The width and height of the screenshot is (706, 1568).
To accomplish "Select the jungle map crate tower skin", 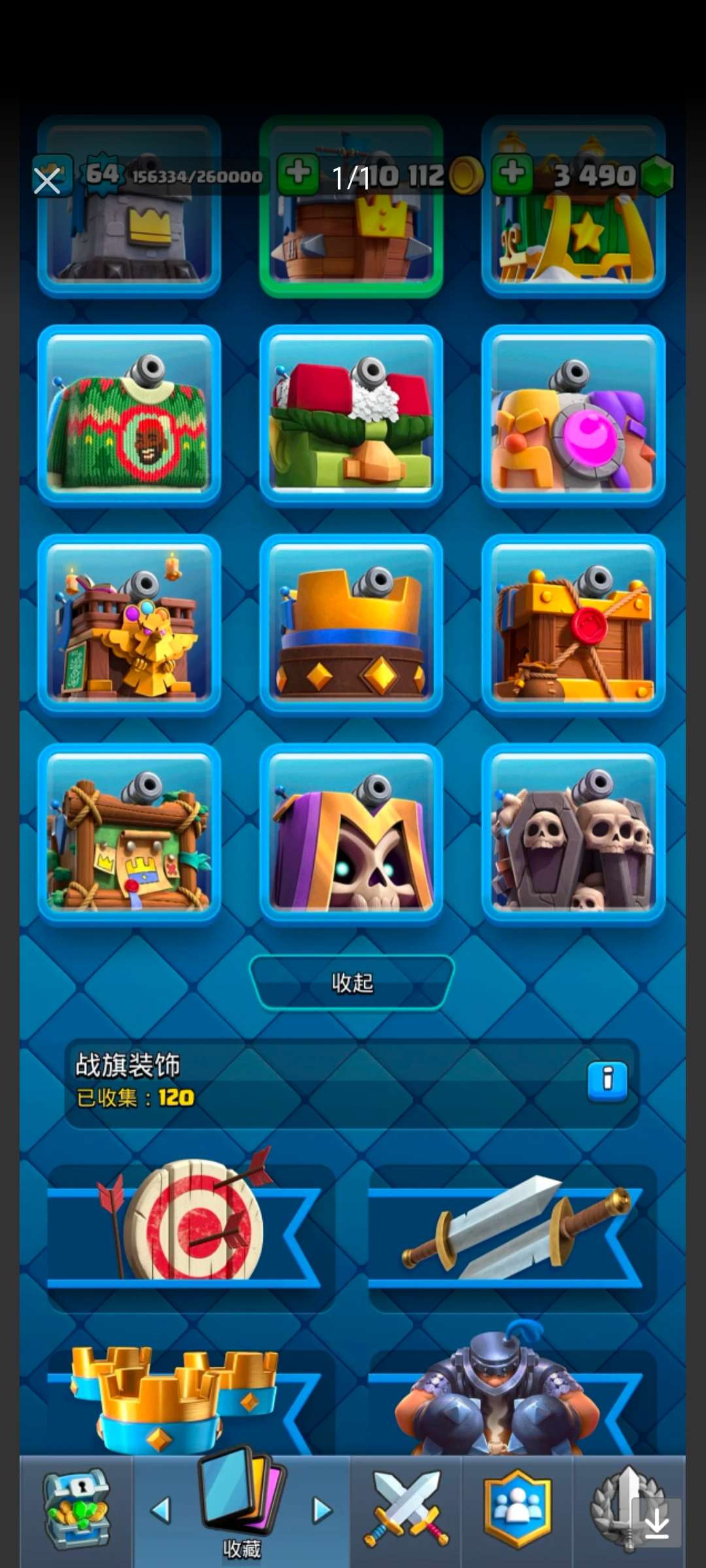I will [129, 834].
